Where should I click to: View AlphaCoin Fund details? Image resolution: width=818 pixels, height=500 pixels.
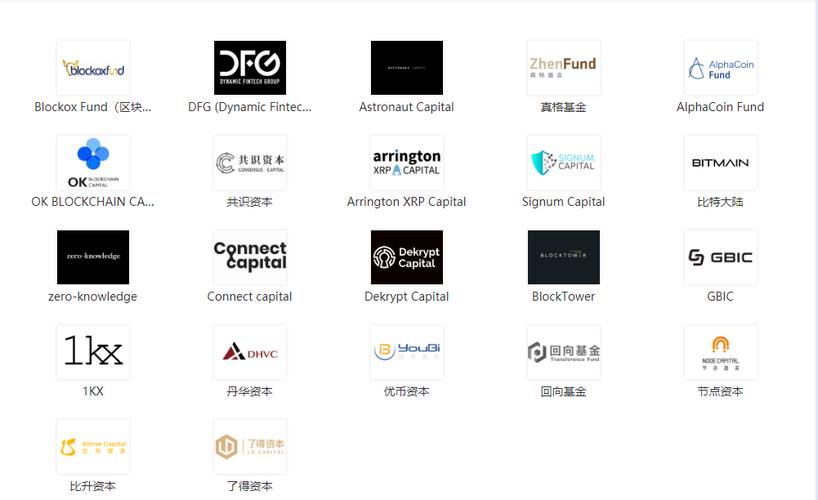(x=720, y=68)
